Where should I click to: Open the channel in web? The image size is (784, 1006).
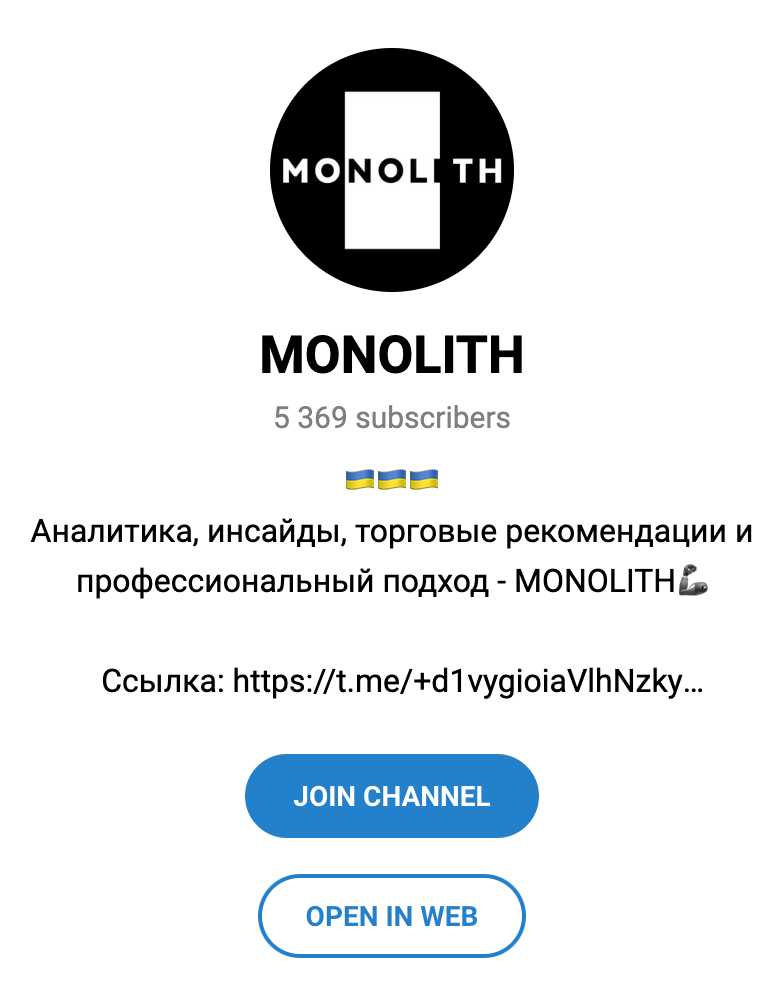coord(391,915)
